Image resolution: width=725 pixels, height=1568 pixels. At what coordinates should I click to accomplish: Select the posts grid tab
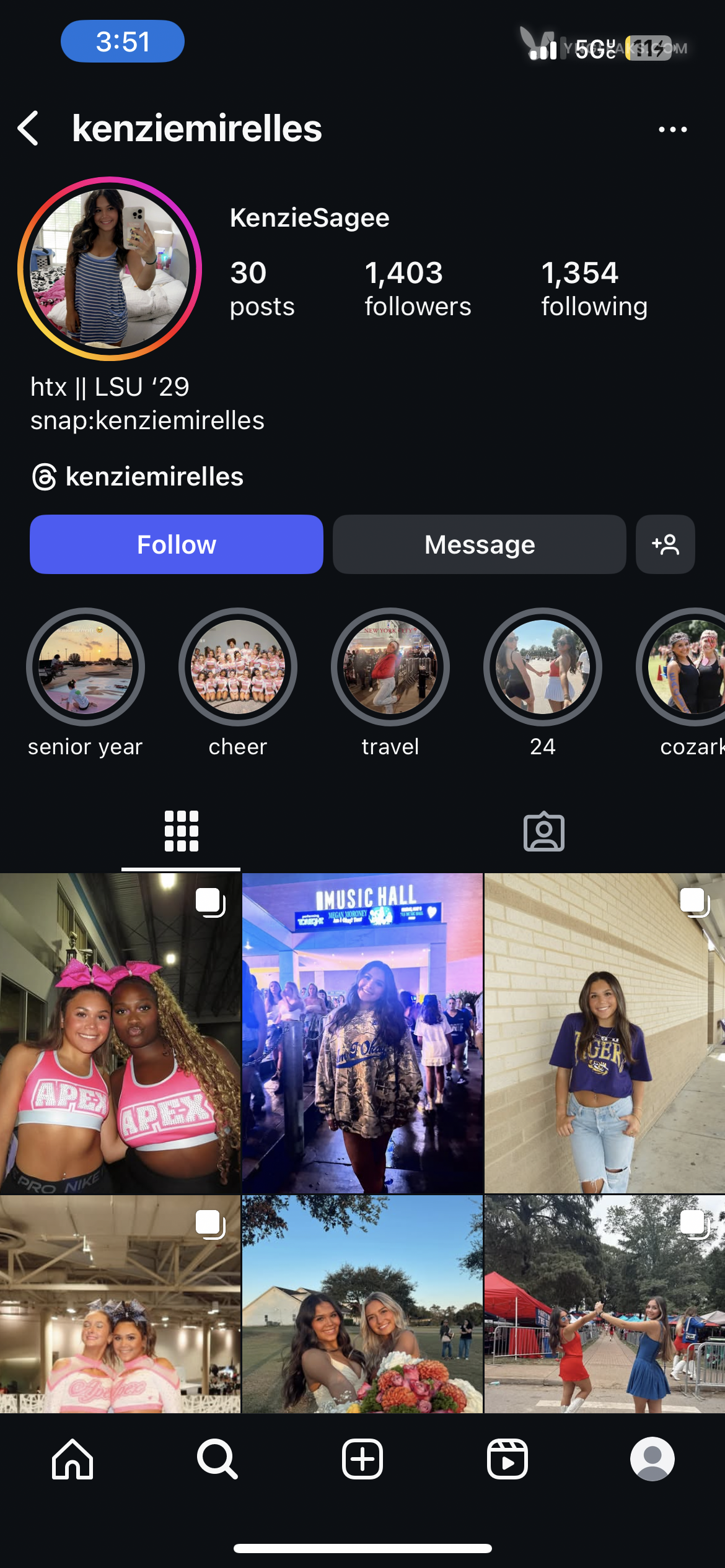181,832
